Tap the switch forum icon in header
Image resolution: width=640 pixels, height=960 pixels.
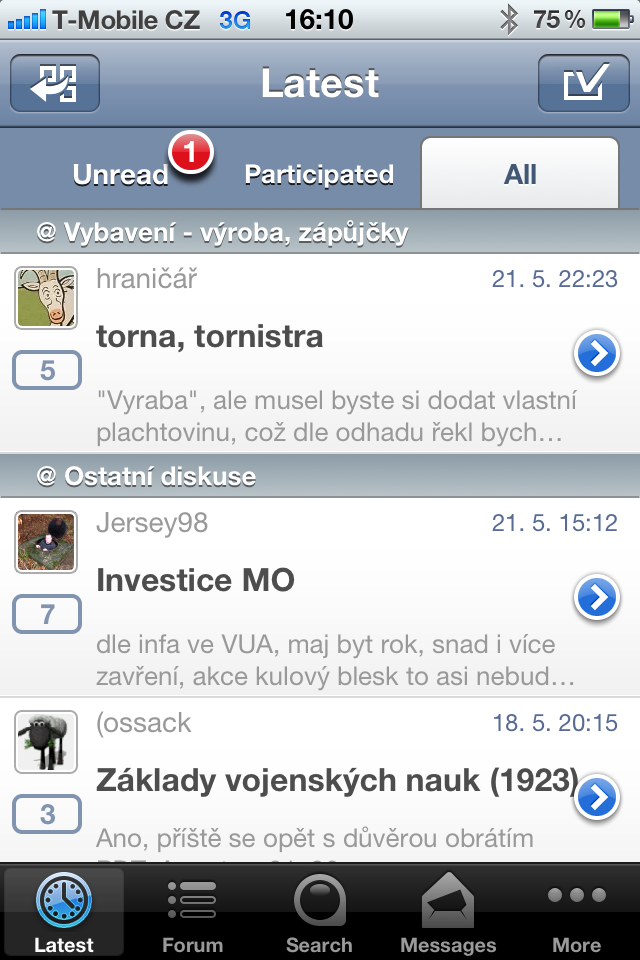[x=55, y=83]
